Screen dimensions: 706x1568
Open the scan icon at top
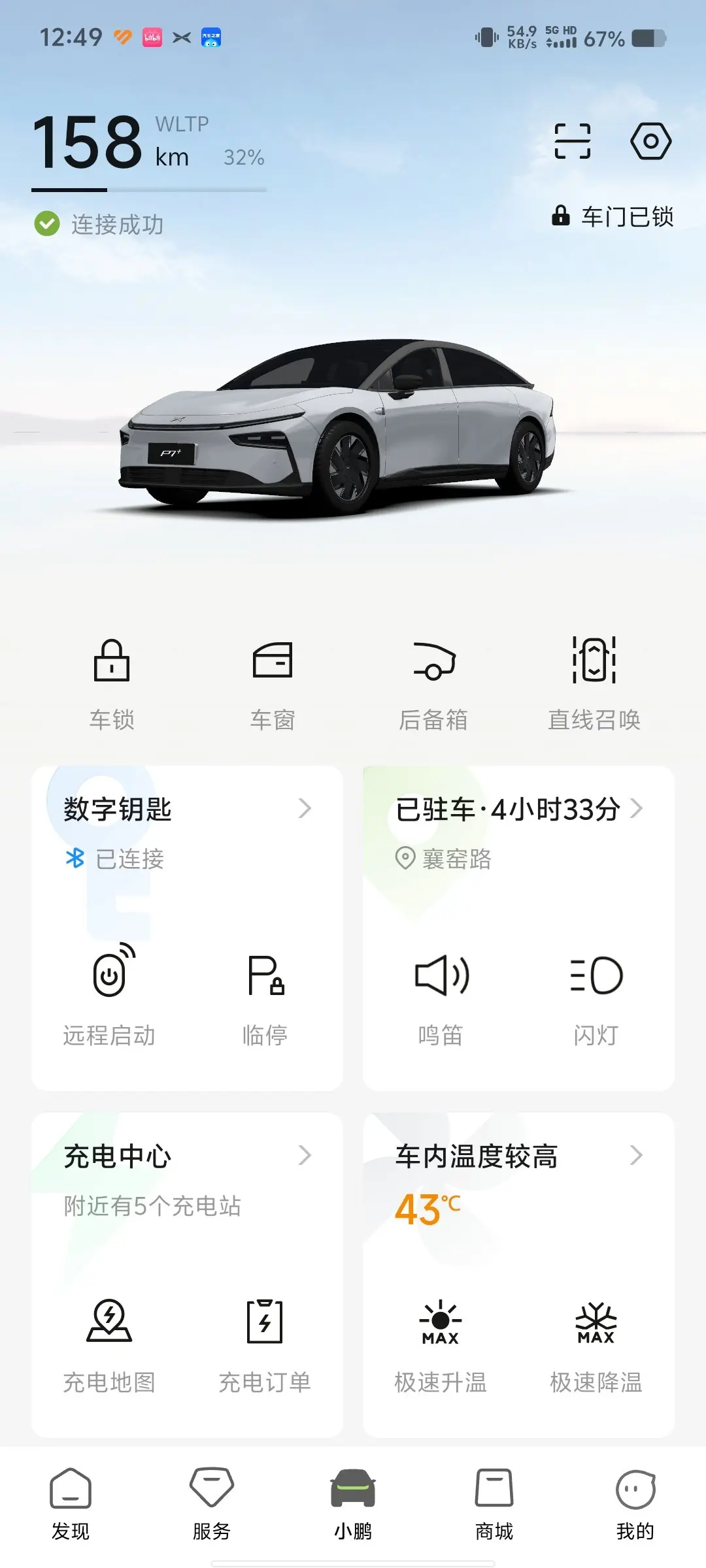pos(572,141)
